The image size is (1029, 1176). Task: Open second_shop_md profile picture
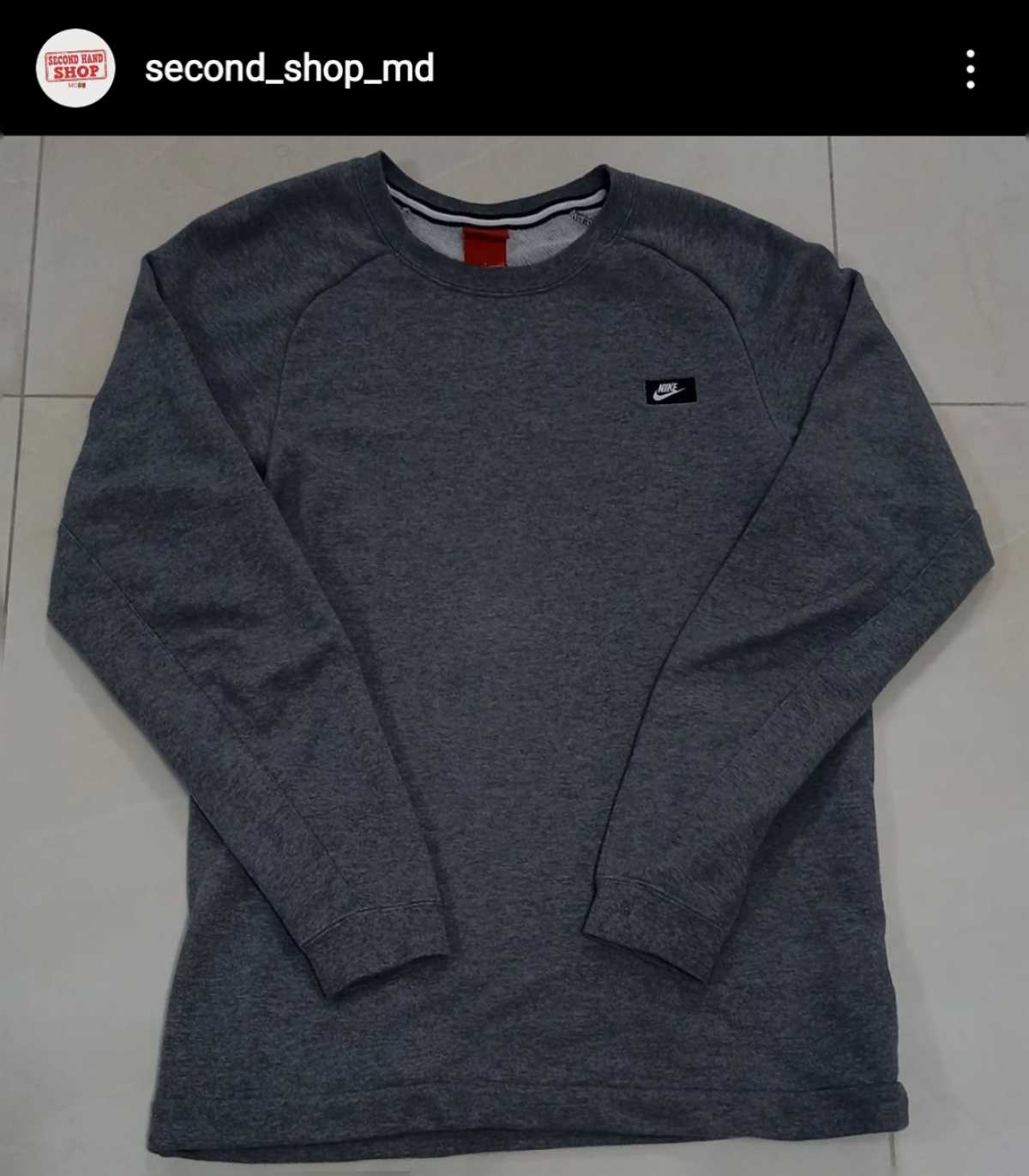[75, 69]
